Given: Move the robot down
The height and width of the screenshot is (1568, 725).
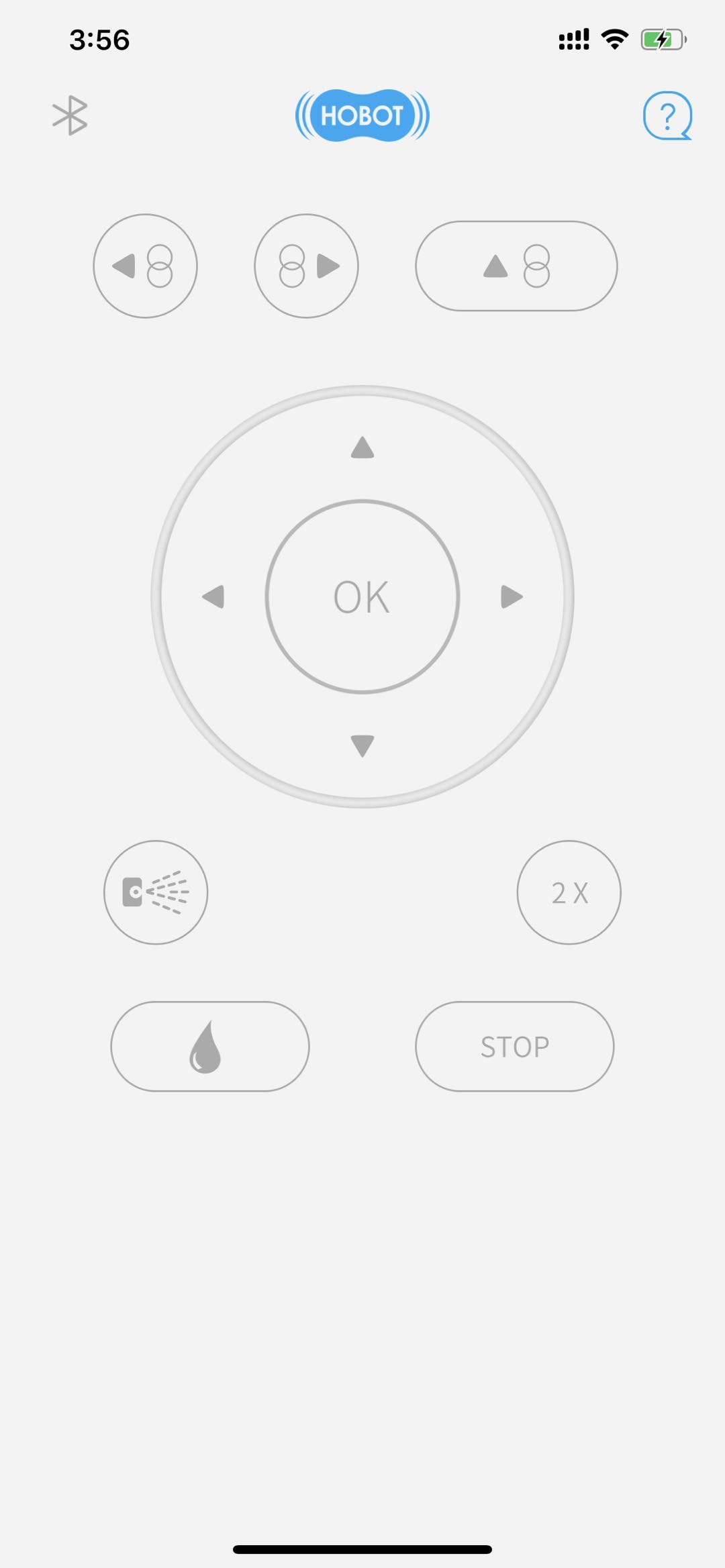Looking at the screenshot, I should 362,745.
